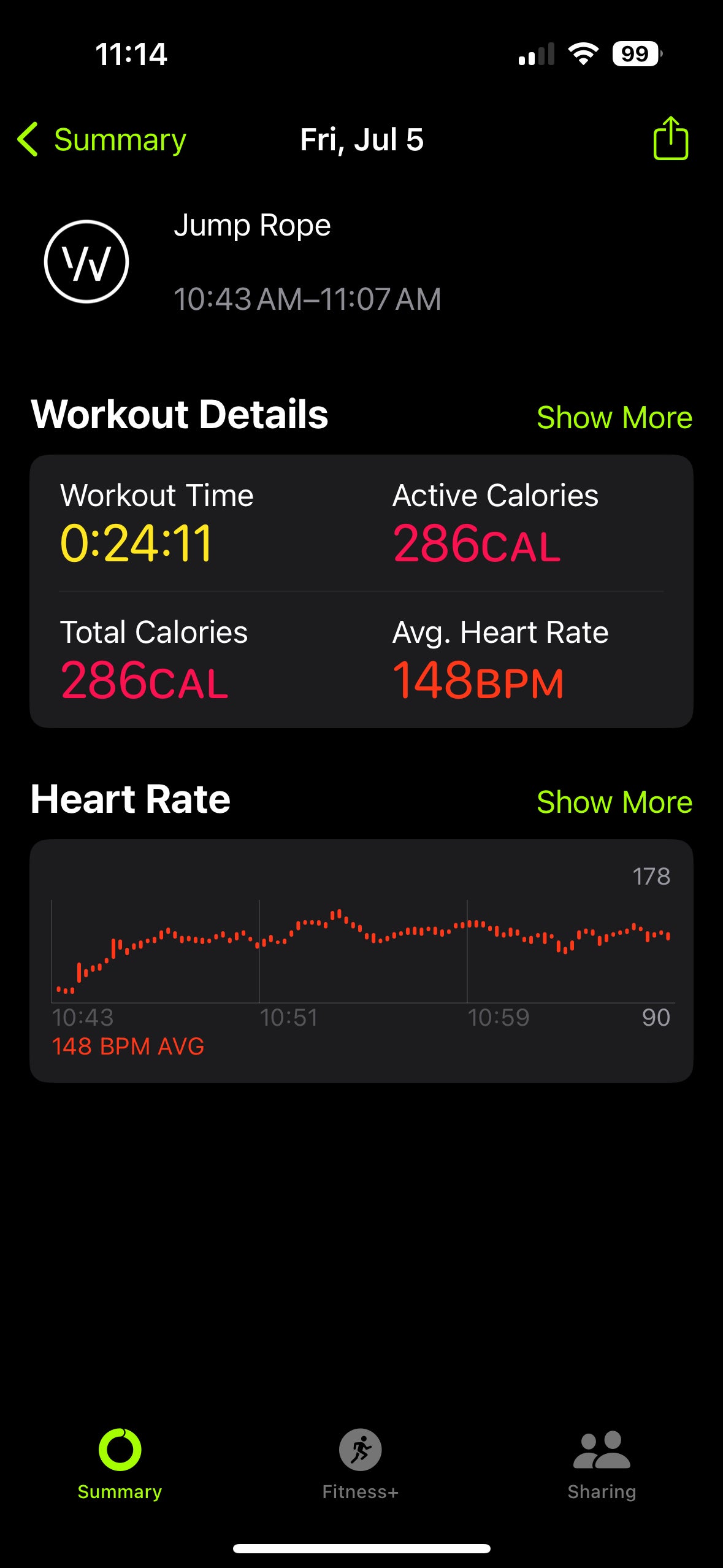Open the heart rate chart card
This screenshot has height=1568, width=723.
(x=361, y=960)
